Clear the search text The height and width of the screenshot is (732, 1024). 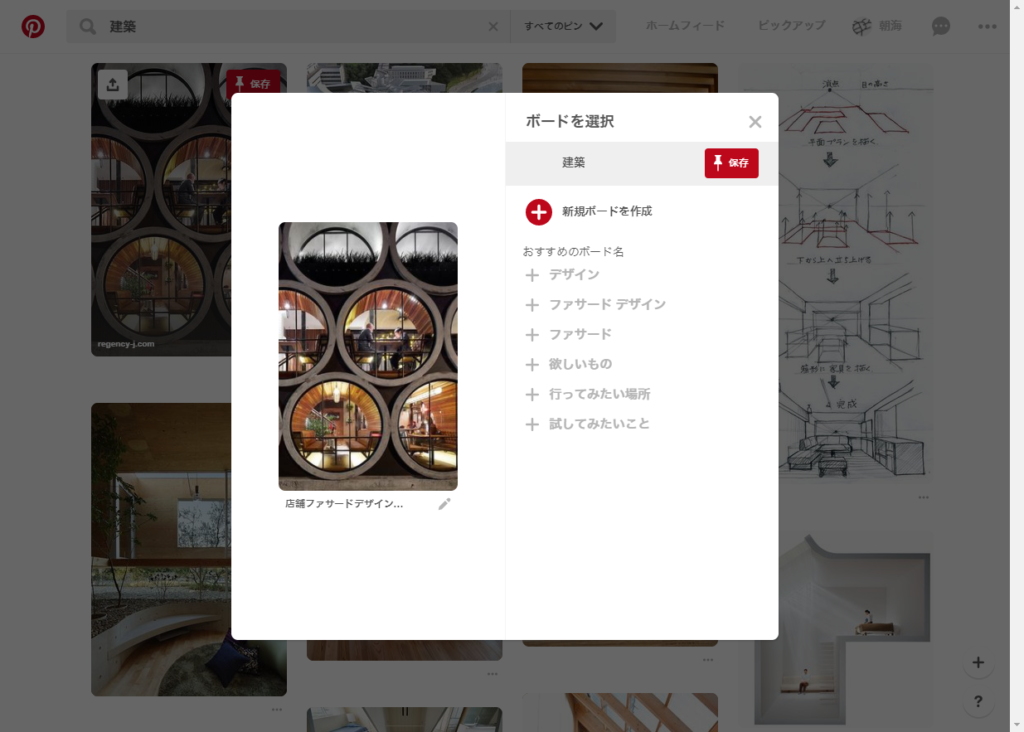point(493,27)
